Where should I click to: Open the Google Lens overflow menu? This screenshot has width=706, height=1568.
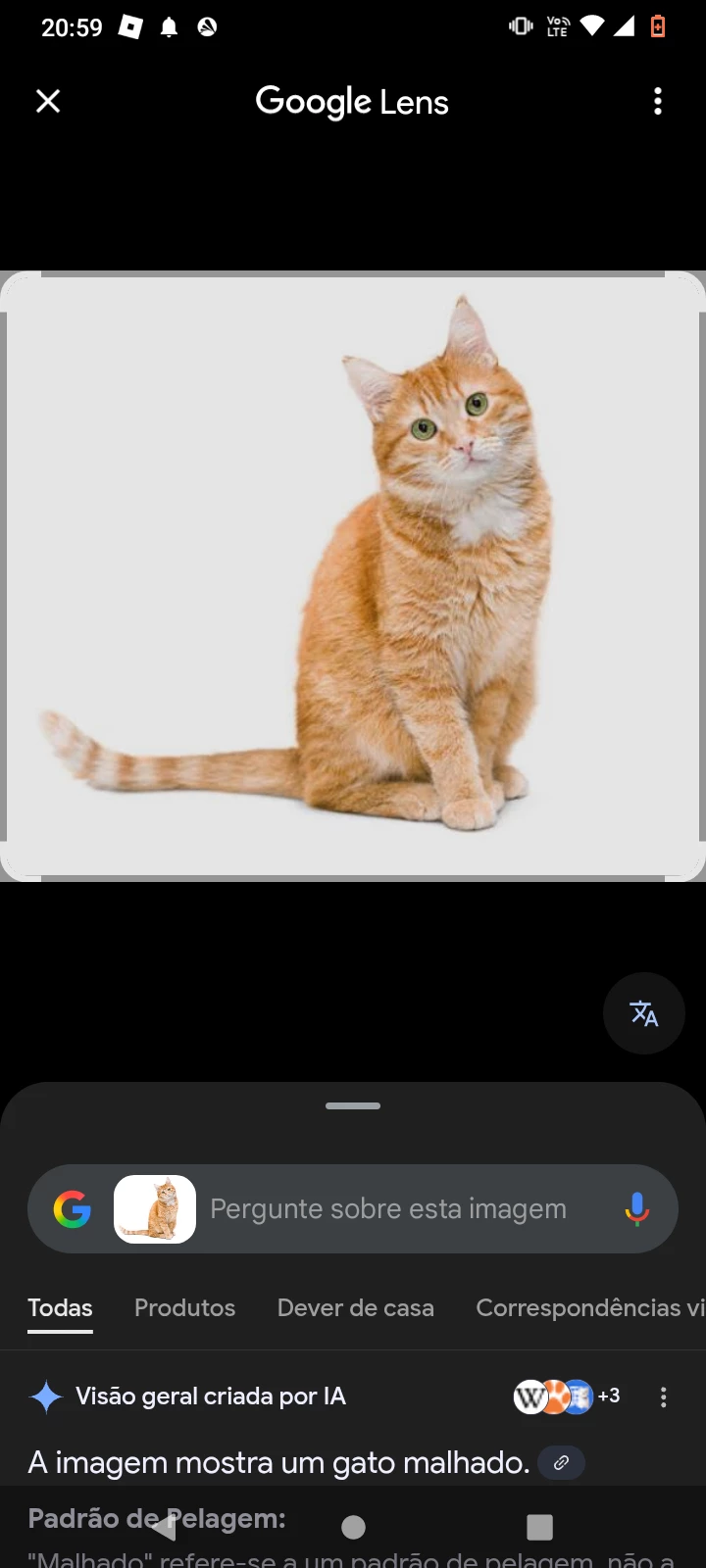658,101
